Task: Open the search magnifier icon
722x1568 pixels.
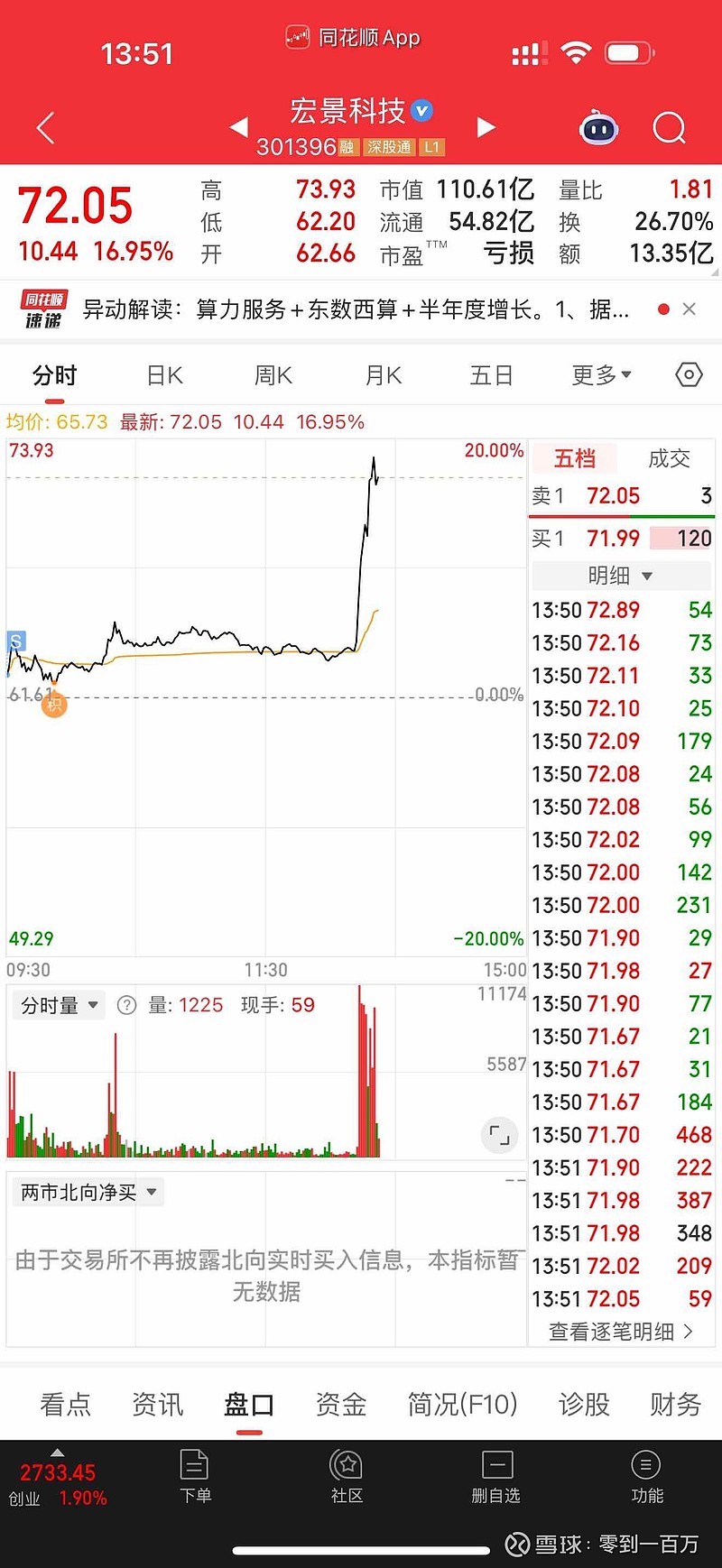Action: pyautogui.click(x=669, y=128)
